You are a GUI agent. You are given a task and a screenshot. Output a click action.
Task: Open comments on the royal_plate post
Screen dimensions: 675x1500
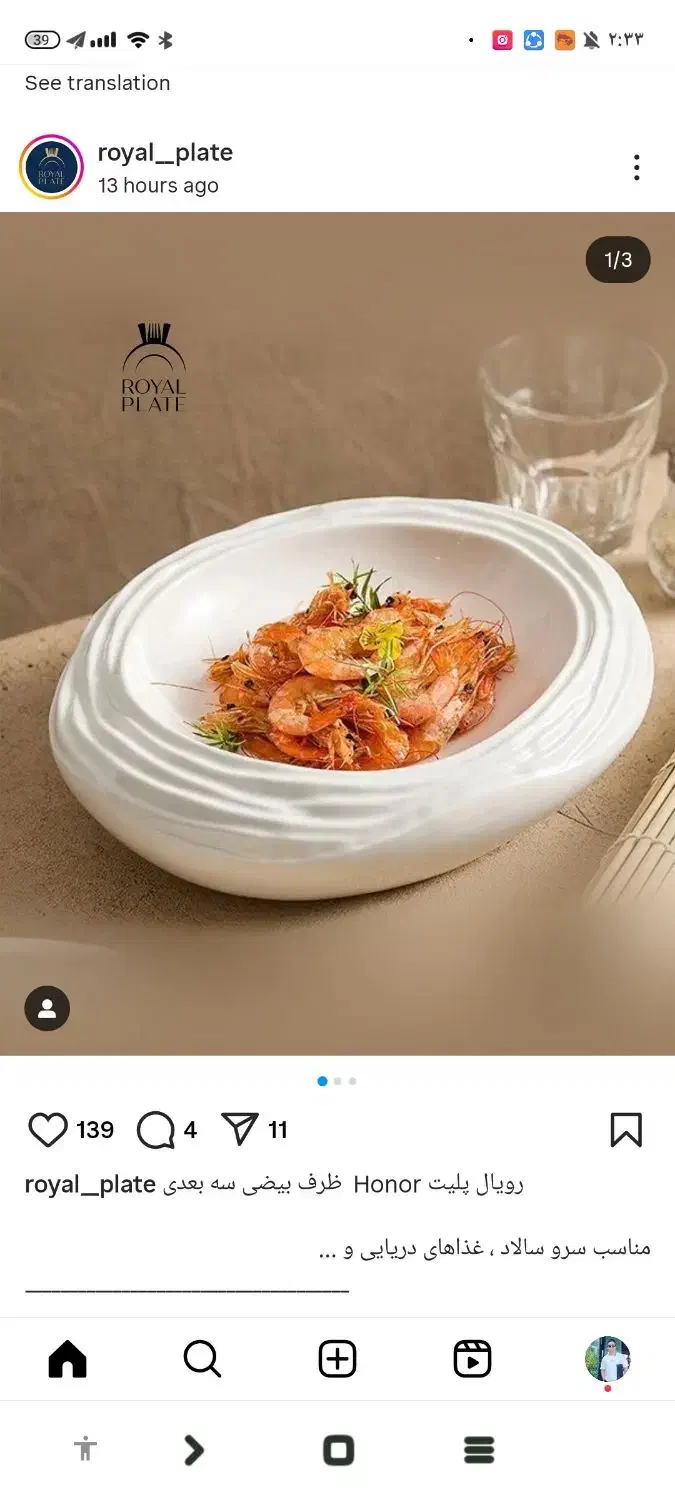[x=155, y=1130]
